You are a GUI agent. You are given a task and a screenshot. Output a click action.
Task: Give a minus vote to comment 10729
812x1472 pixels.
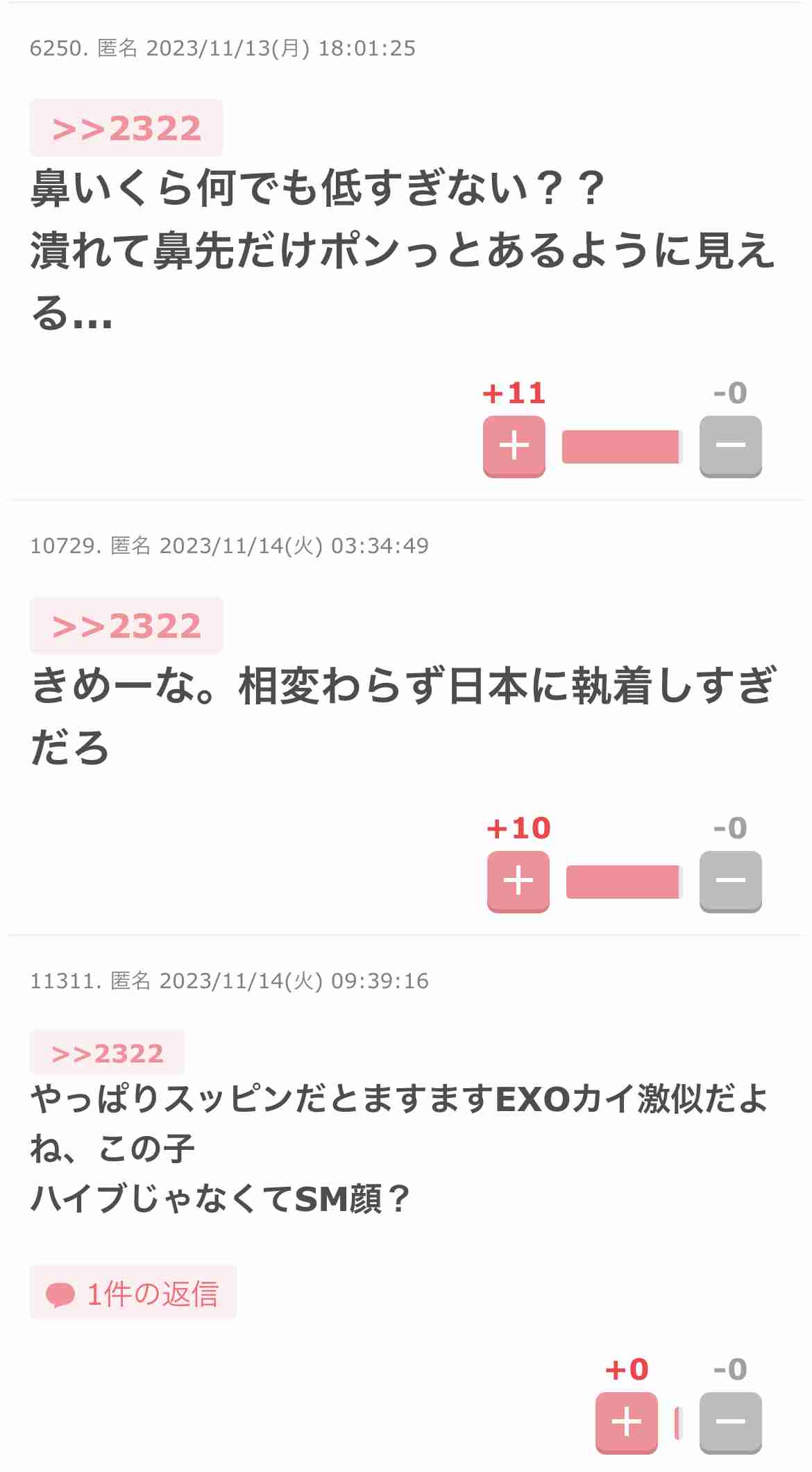pyautogui.click(x=730, y=881)
